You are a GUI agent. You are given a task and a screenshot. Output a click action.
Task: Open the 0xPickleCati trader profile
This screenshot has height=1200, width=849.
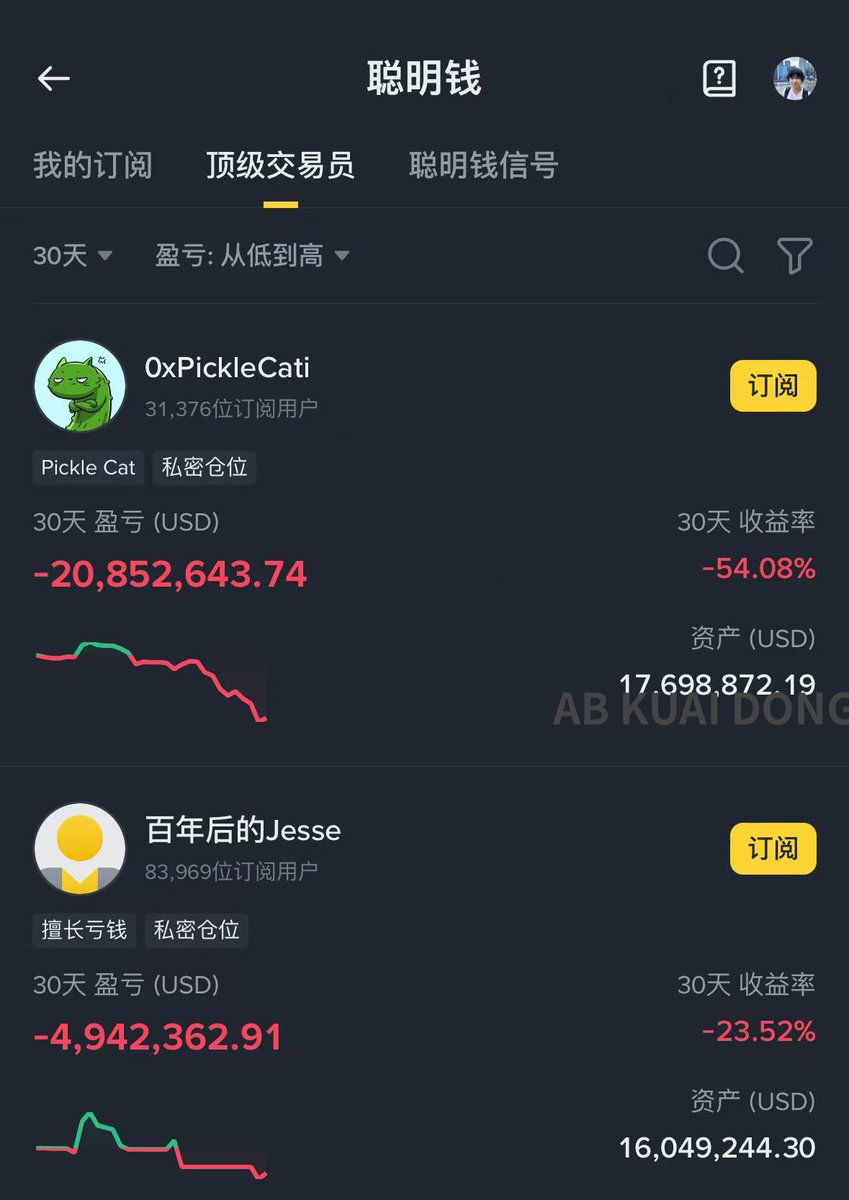(227, 368)
